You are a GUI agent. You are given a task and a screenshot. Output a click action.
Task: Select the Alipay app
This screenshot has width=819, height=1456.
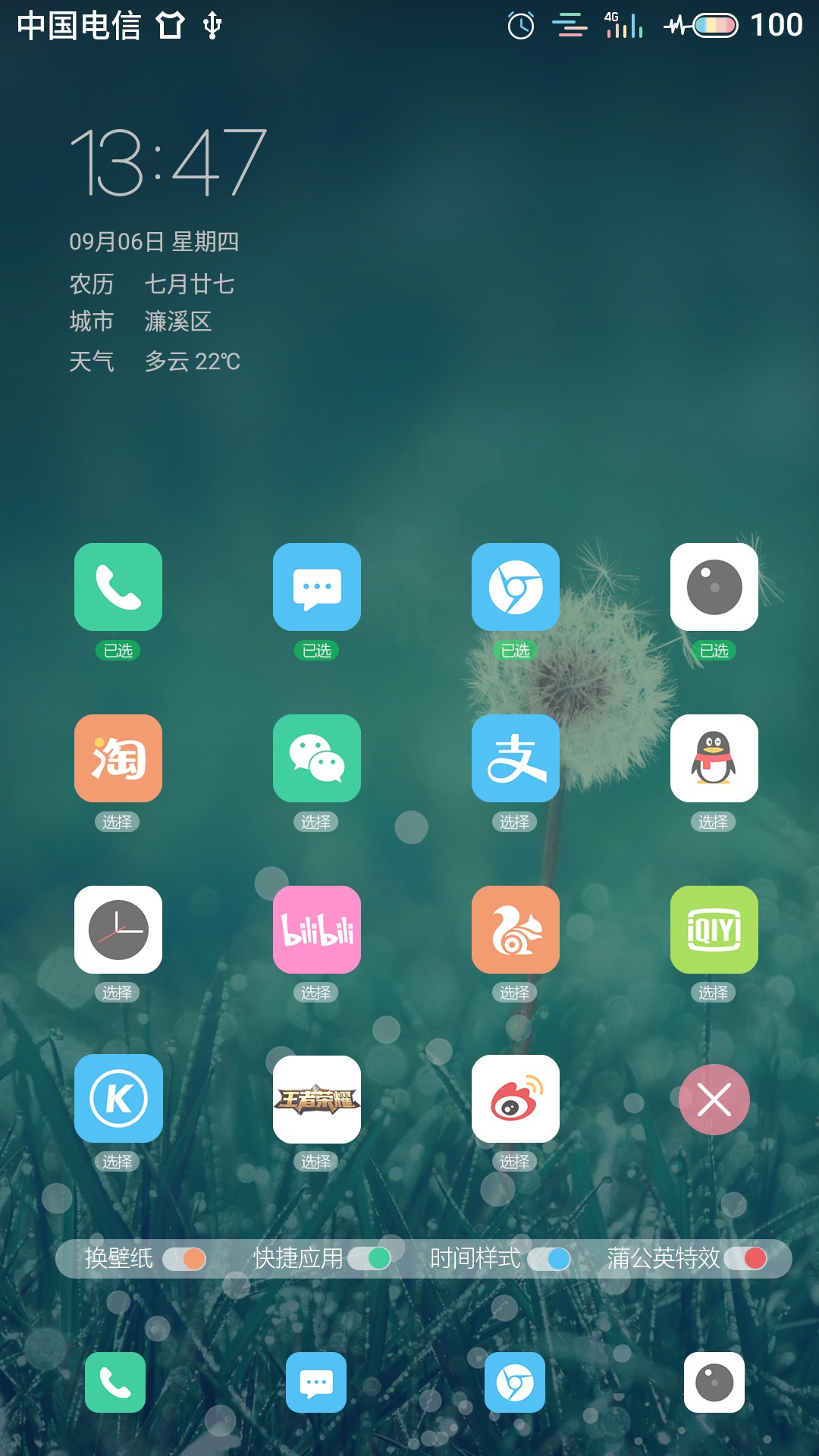[x=516, y=758]
